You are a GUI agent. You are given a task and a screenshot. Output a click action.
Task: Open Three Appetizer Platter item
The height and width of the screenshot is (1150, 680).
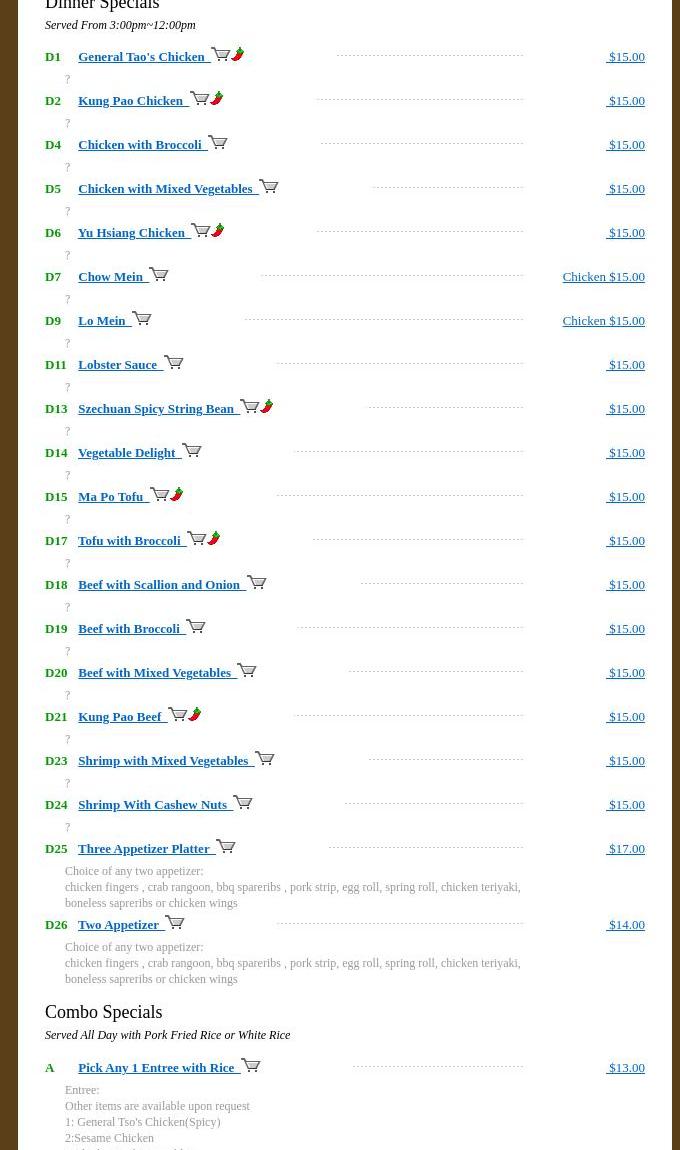(144, 849)
